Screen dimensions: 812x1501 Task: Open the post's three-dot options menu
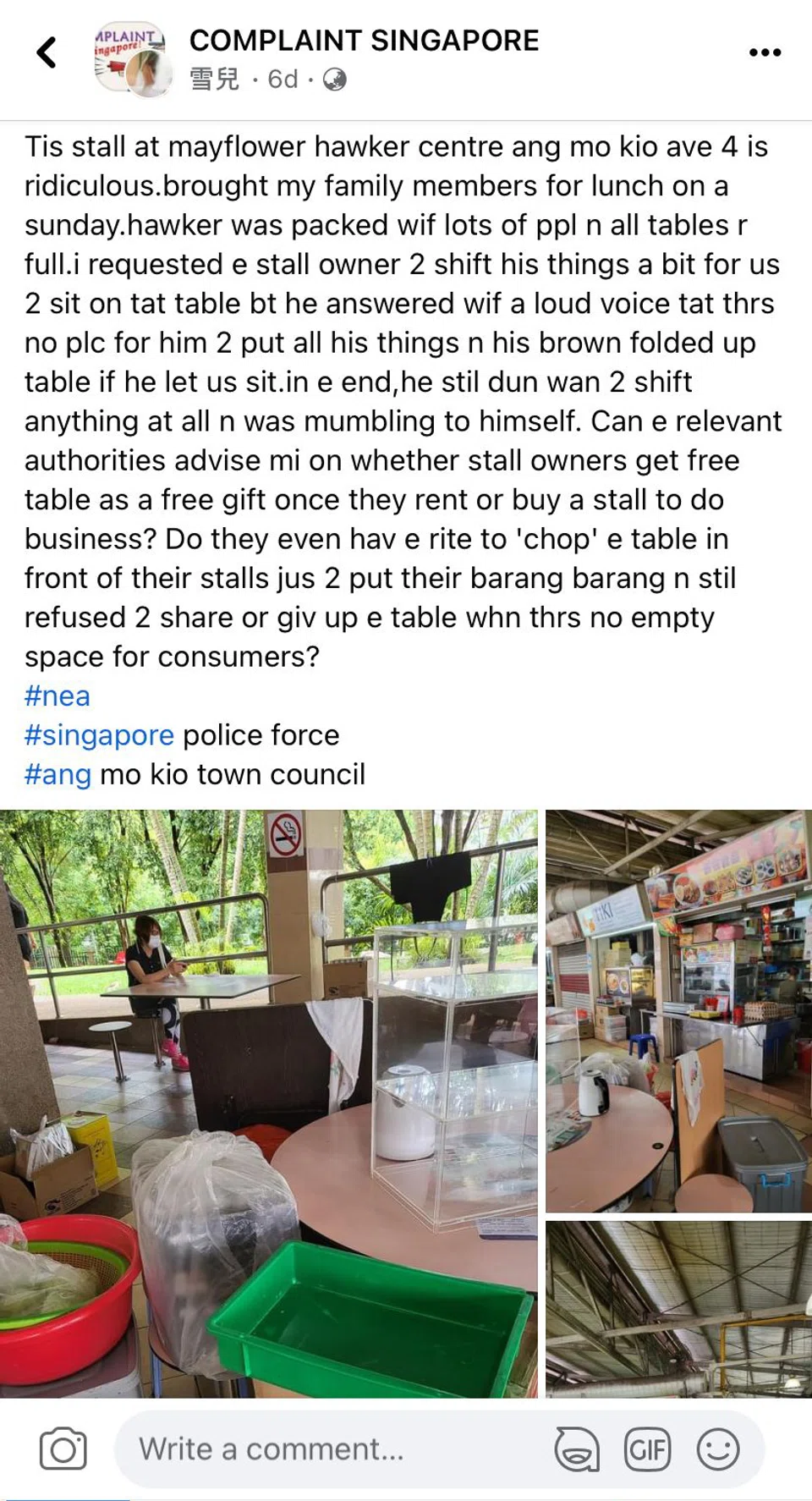[765, 52]
